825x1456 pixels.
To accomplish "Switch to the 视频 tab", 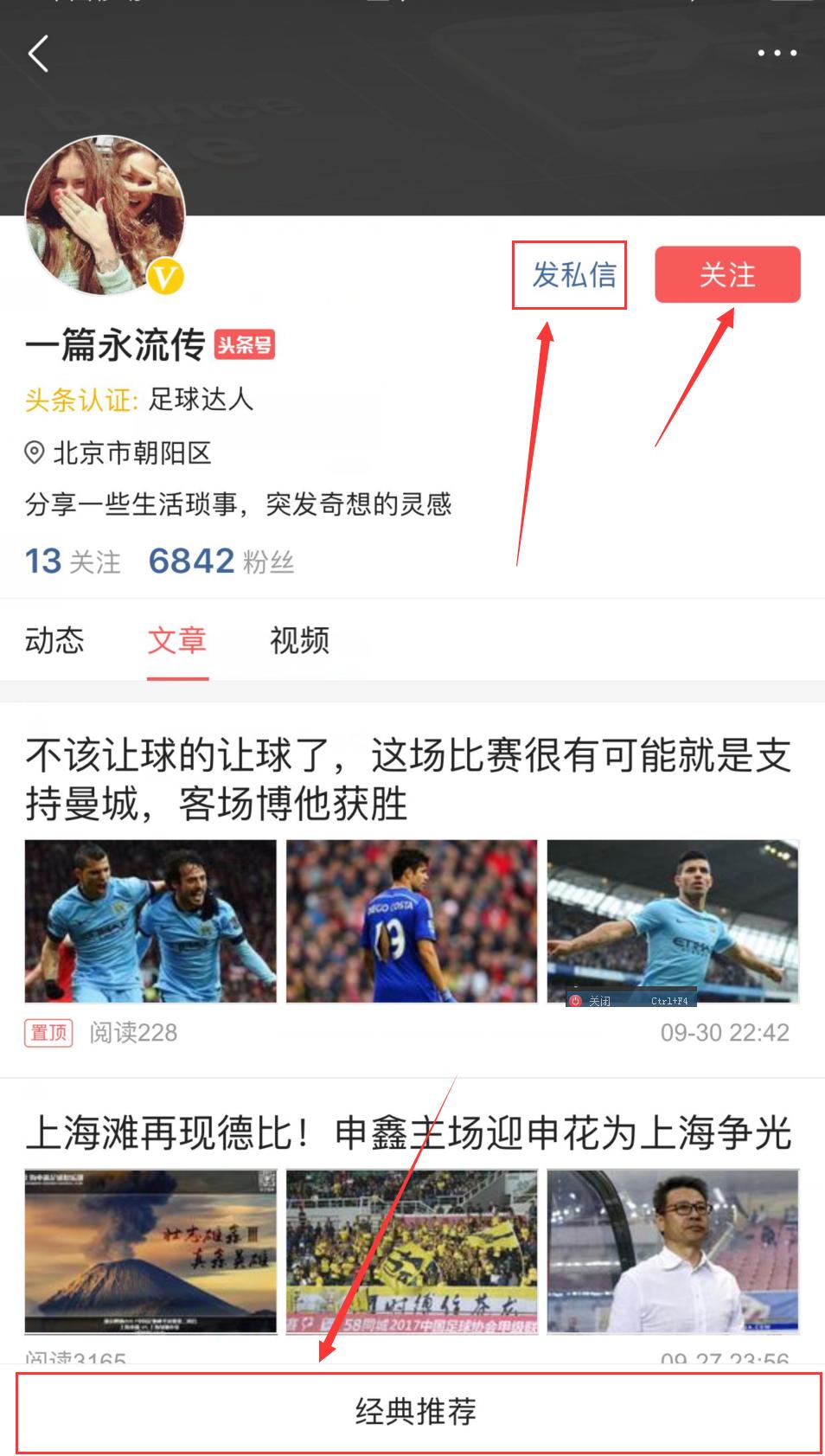I will coord(298,642).
